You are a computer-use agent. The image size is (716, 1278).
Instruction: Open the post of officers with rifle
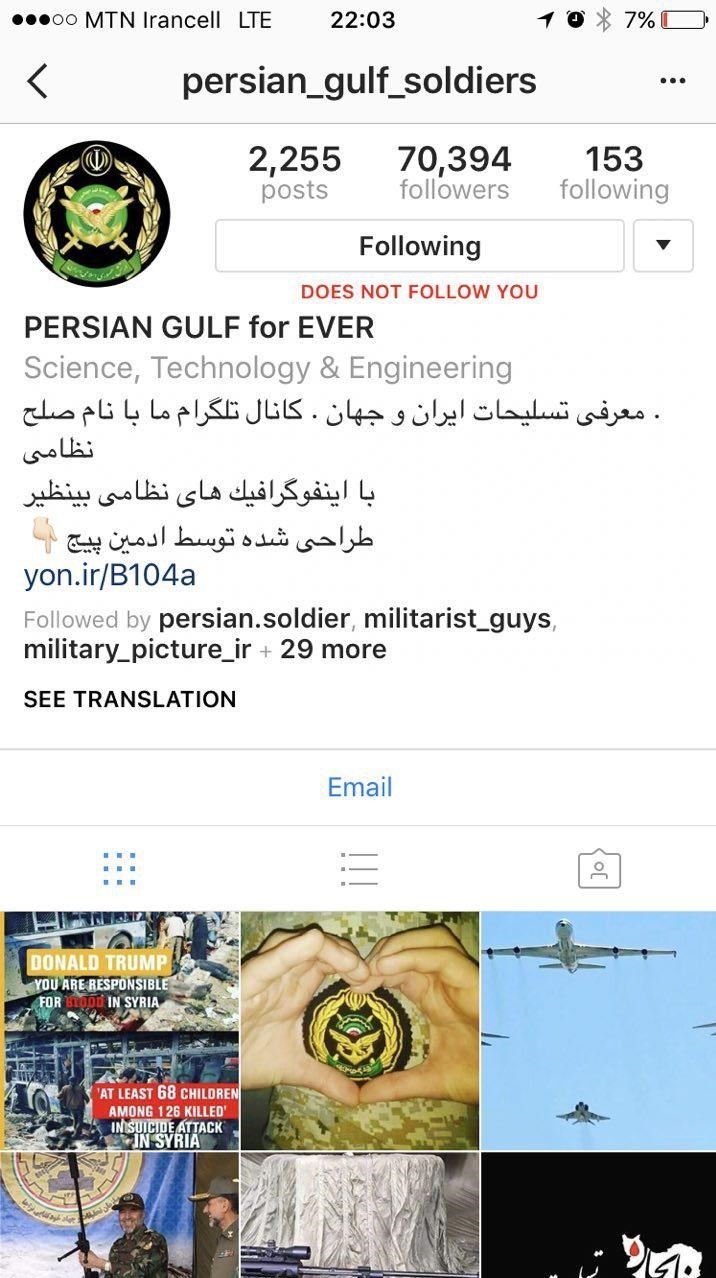tap(120, 1215)
